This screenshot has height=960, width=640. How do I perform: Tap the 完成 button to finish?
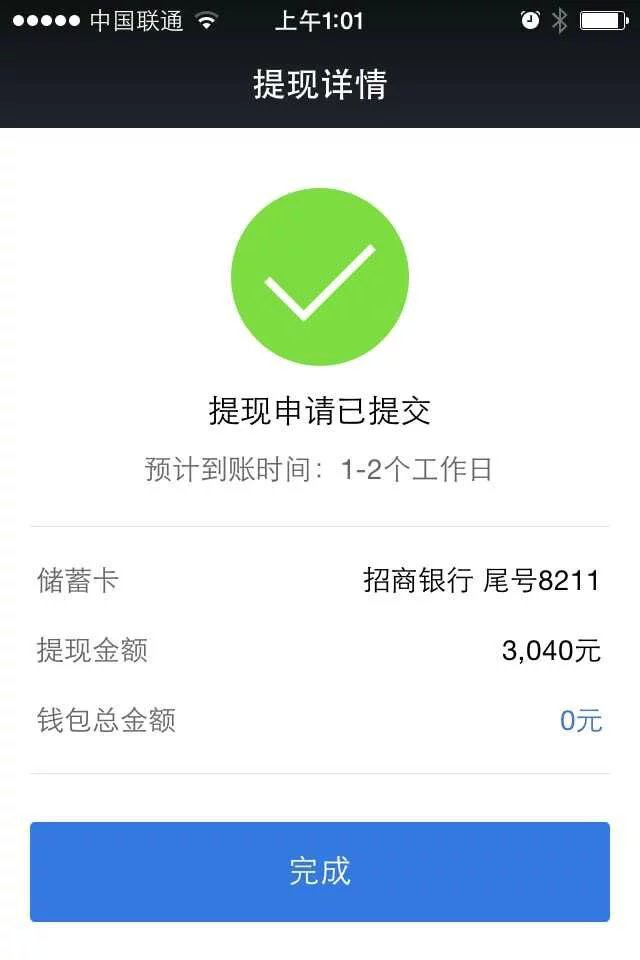pyautogui.click(x=320, y=871)
